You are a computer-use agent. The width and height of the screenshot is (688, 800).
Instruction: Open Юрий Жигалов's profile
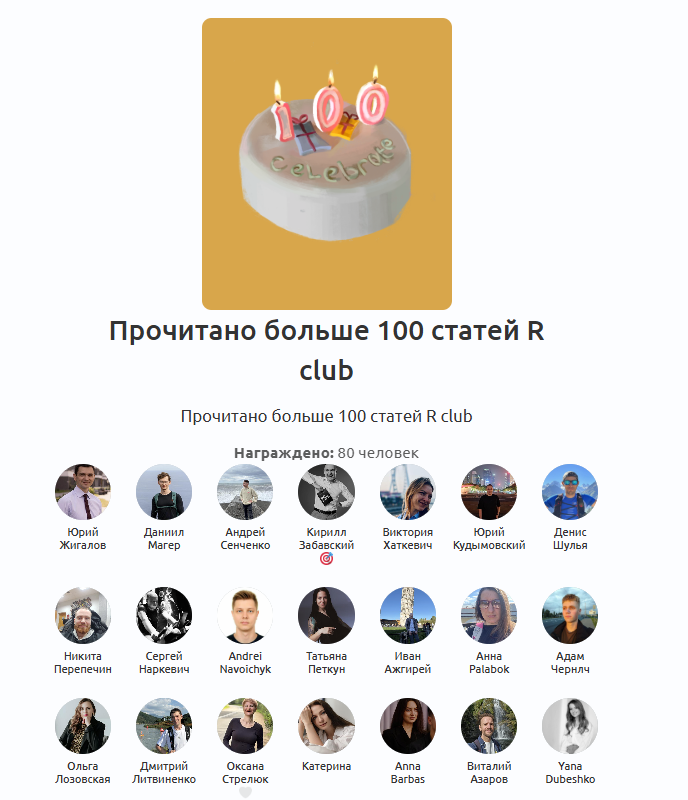coord(83,492)
